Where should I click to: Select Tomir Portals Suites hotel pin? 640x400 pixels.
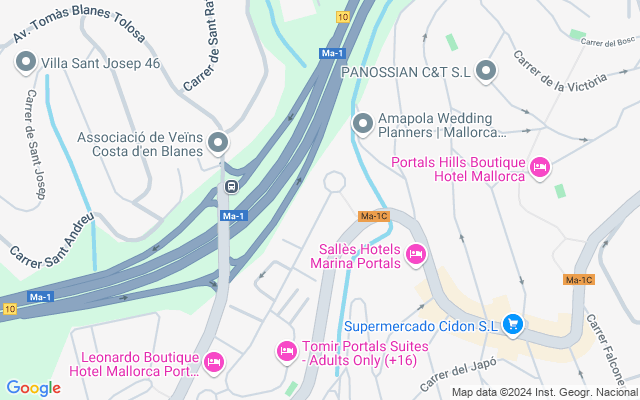(285, 352)
